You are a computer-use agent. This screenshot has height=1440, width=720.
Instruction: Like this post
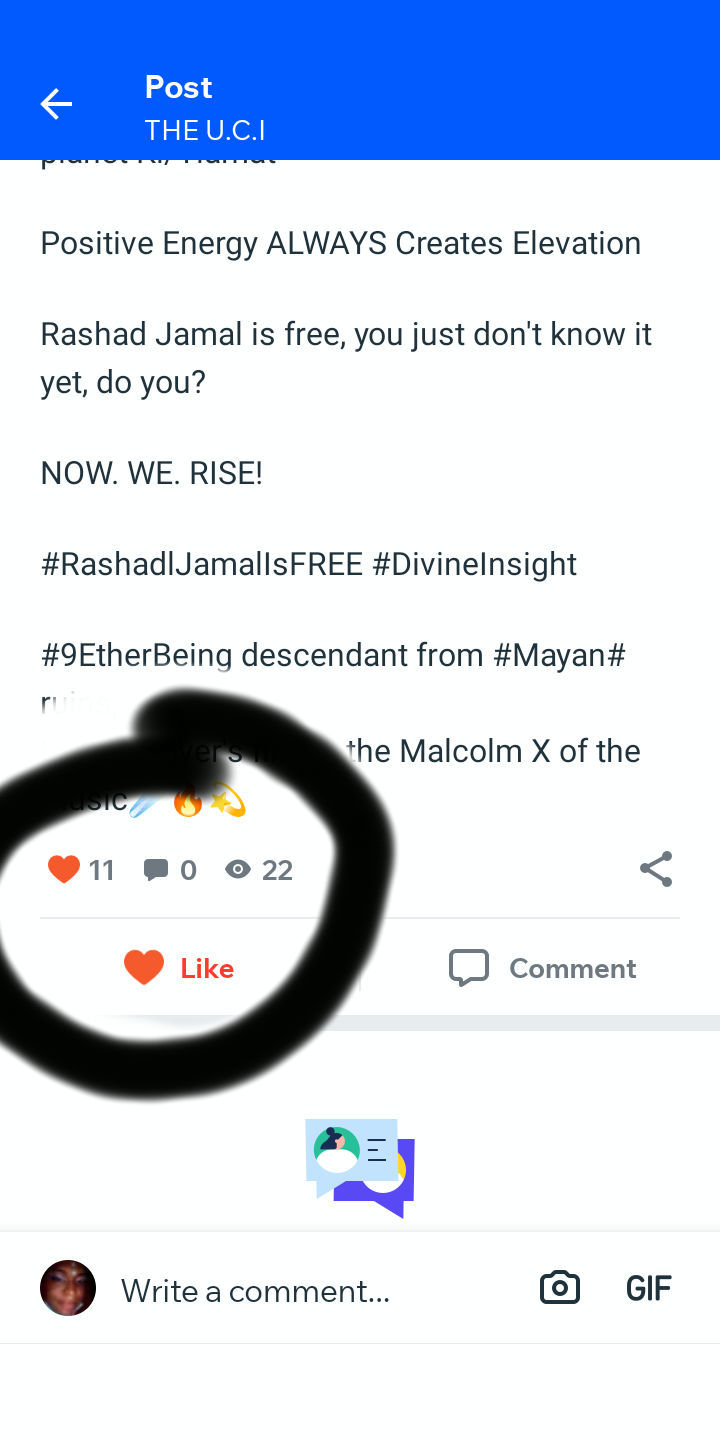click(x=180, y=968)
